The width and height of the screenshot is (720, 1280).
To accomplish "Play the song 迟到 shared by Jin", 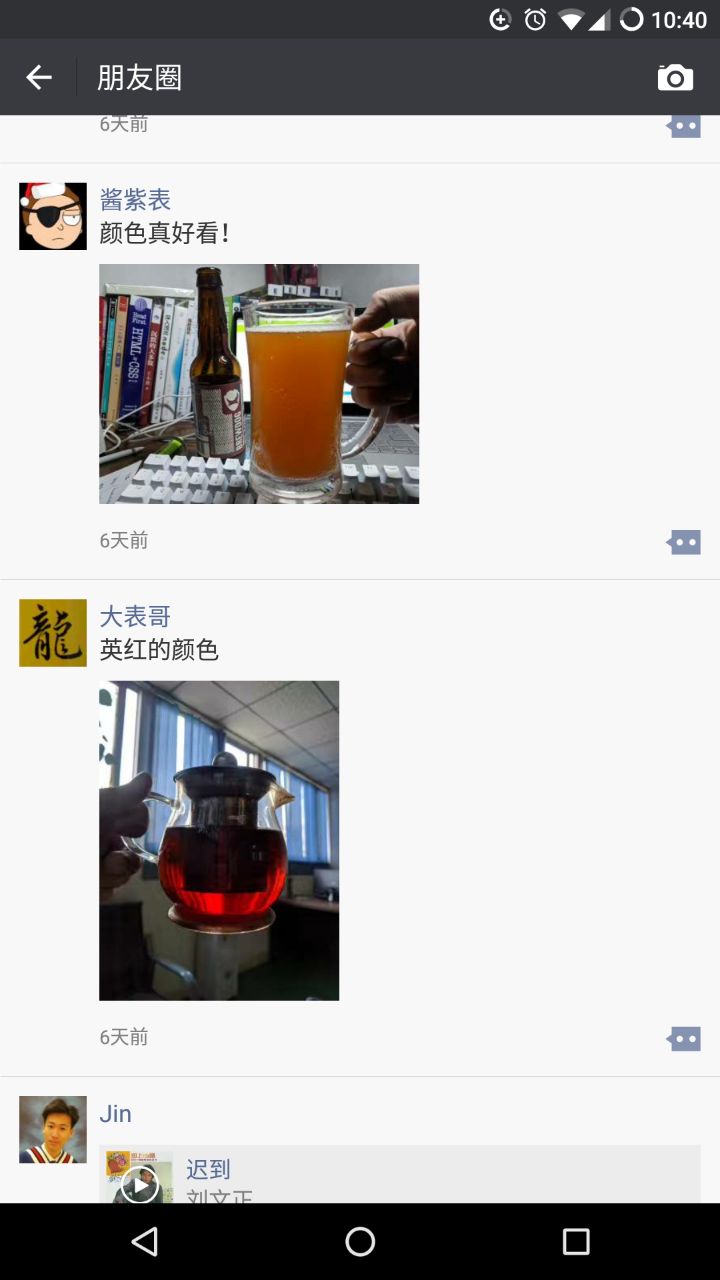I will [x=140, y=1184].
